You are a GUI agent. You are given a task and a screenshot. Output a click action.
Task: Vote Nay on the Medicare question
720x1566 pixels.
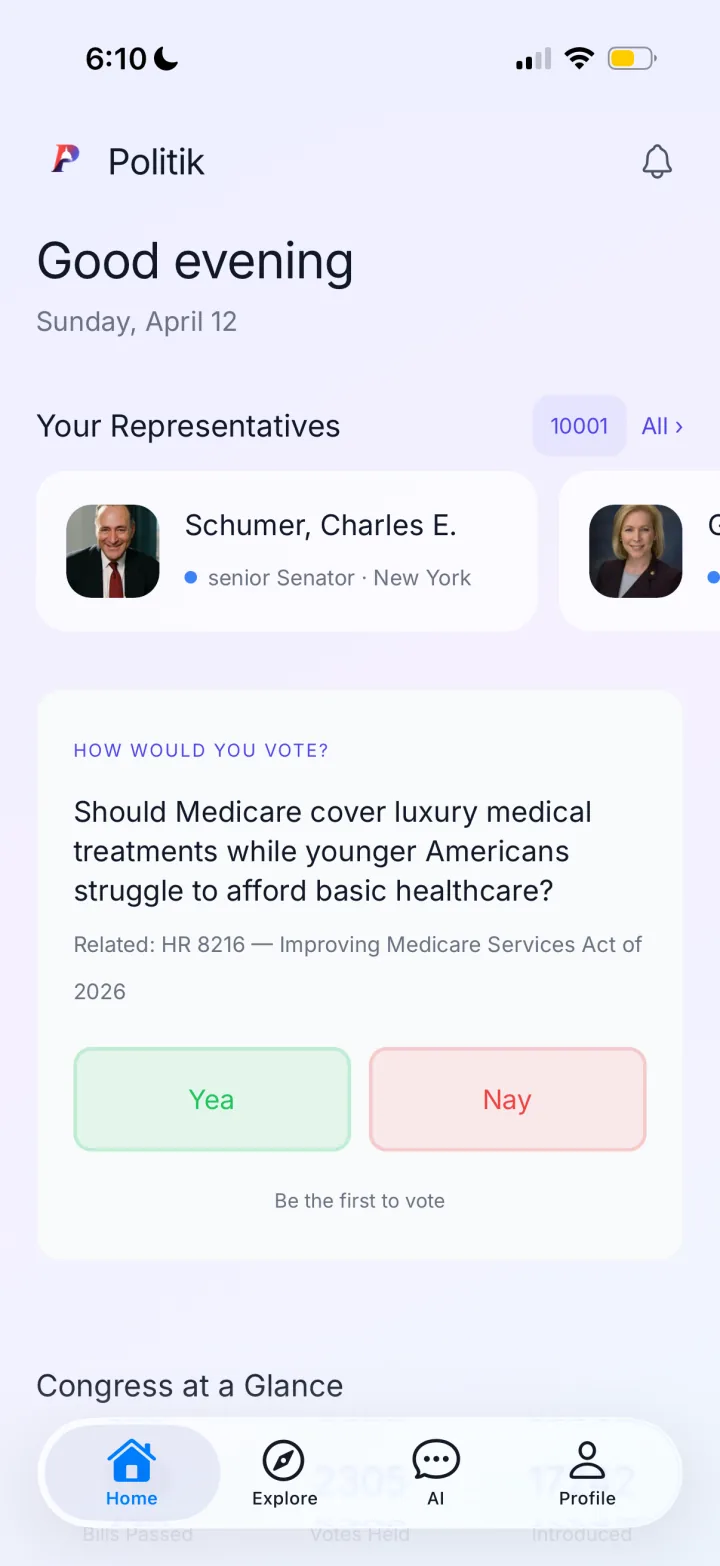point(507,1099)
